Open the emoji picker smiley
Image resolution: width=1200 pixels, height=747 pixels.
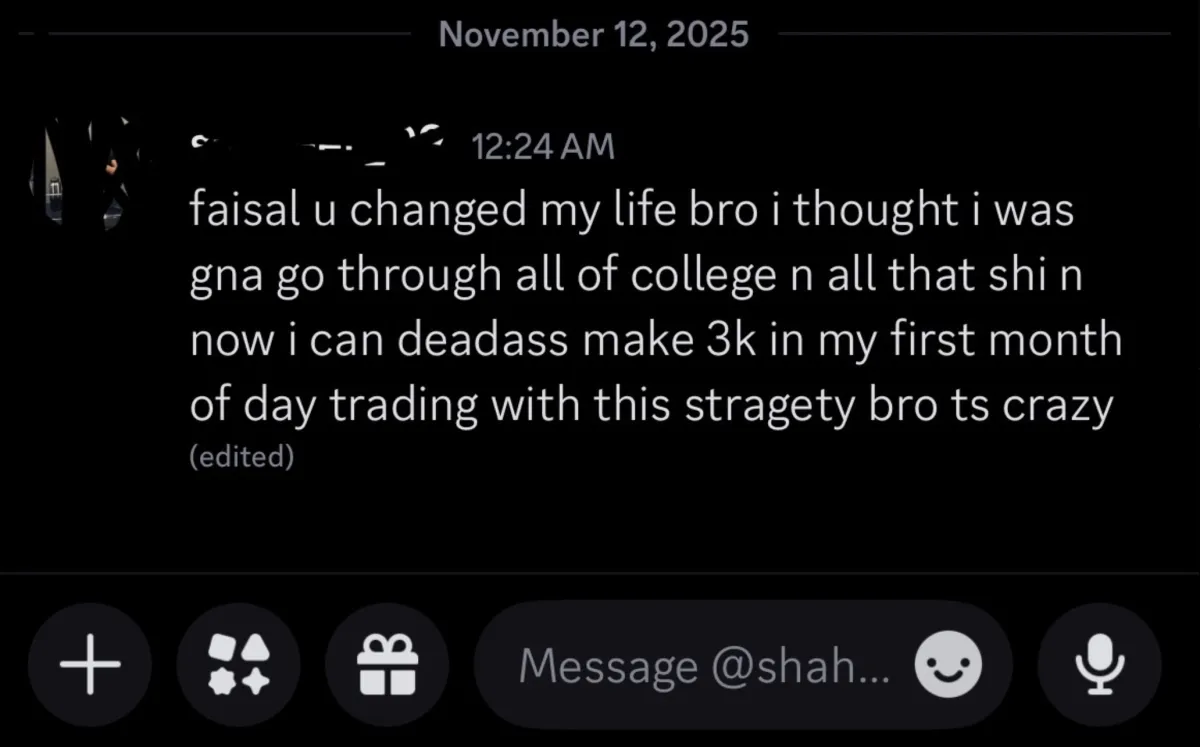tap(949, 665)
